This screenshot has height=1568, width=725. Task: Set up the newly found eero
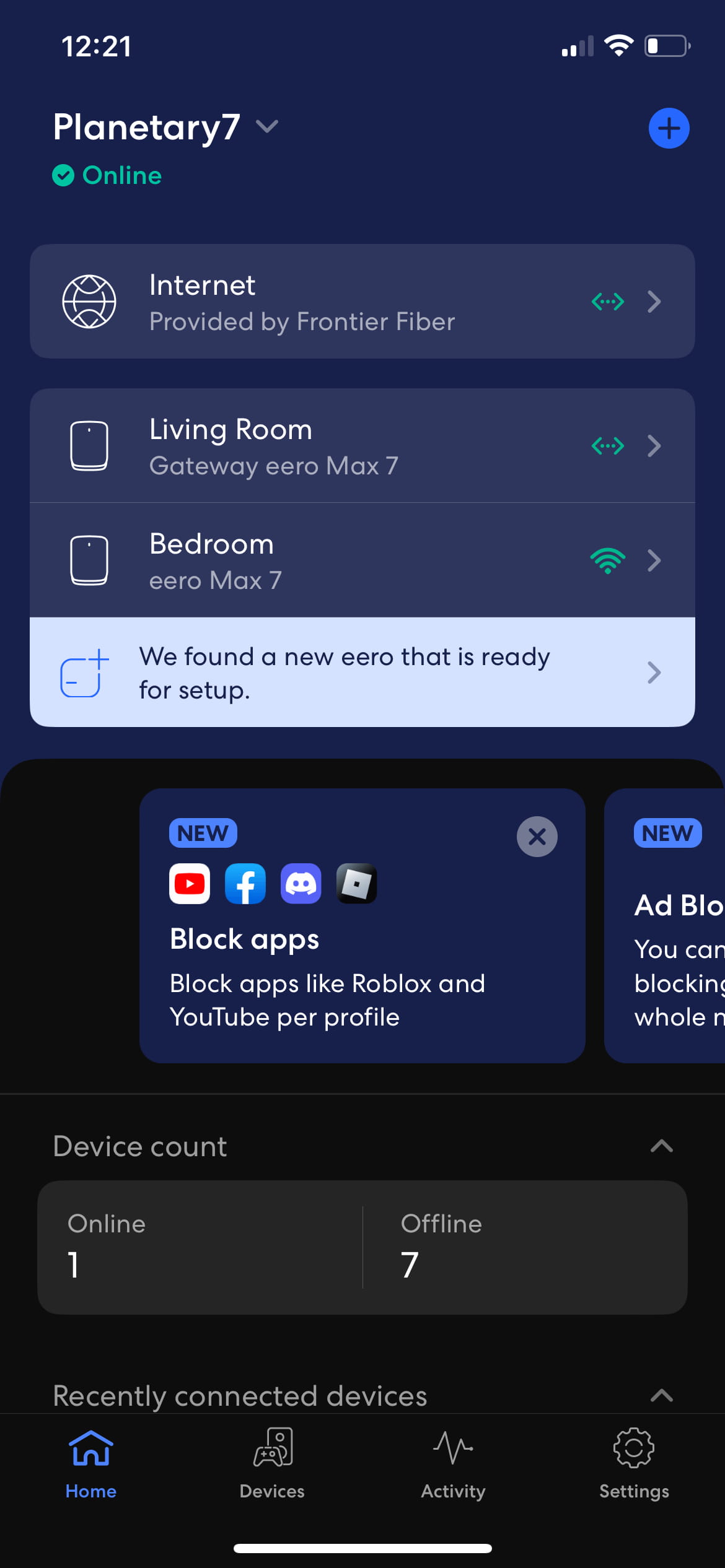point(362,673)
